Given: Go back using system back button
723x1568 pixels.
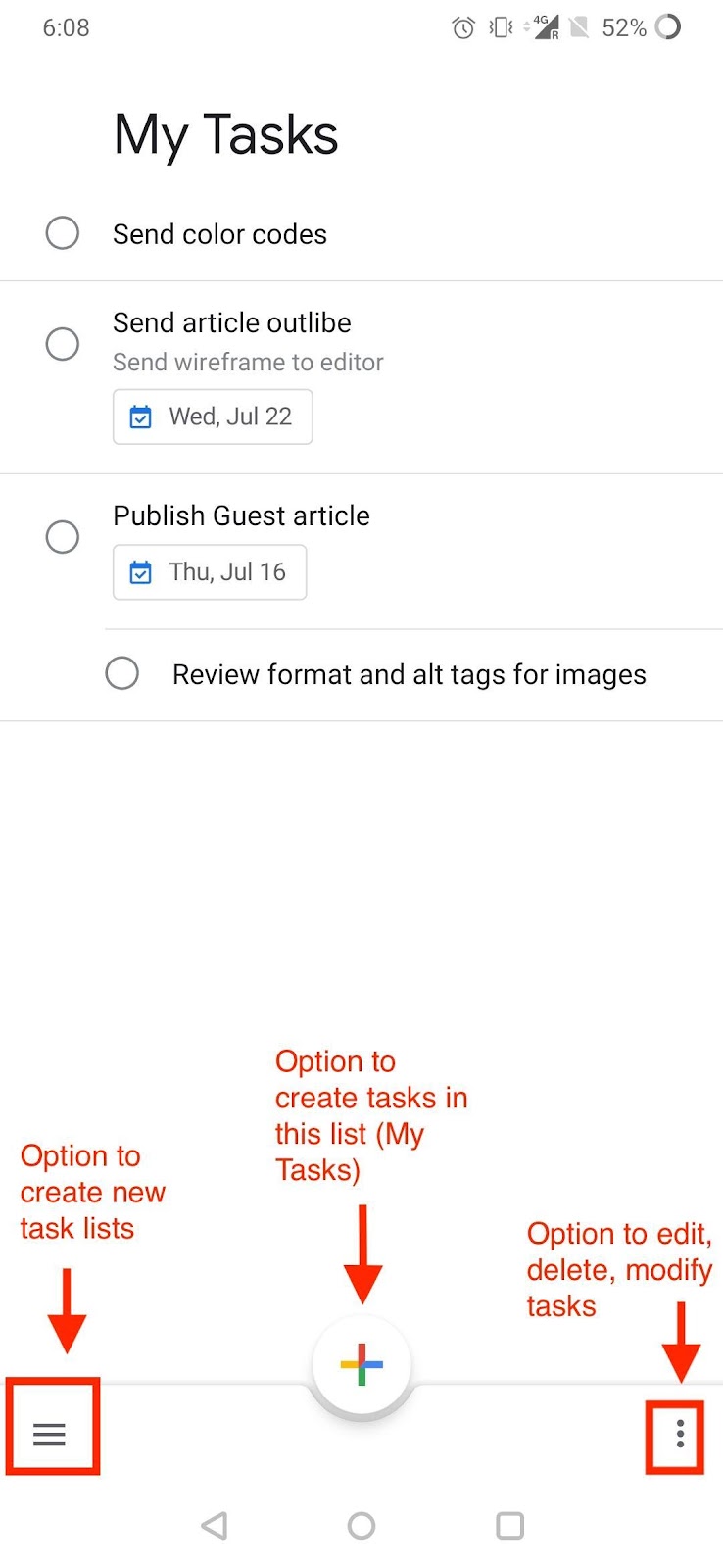Looking at the screenshot, I should tap(215, 1525).
